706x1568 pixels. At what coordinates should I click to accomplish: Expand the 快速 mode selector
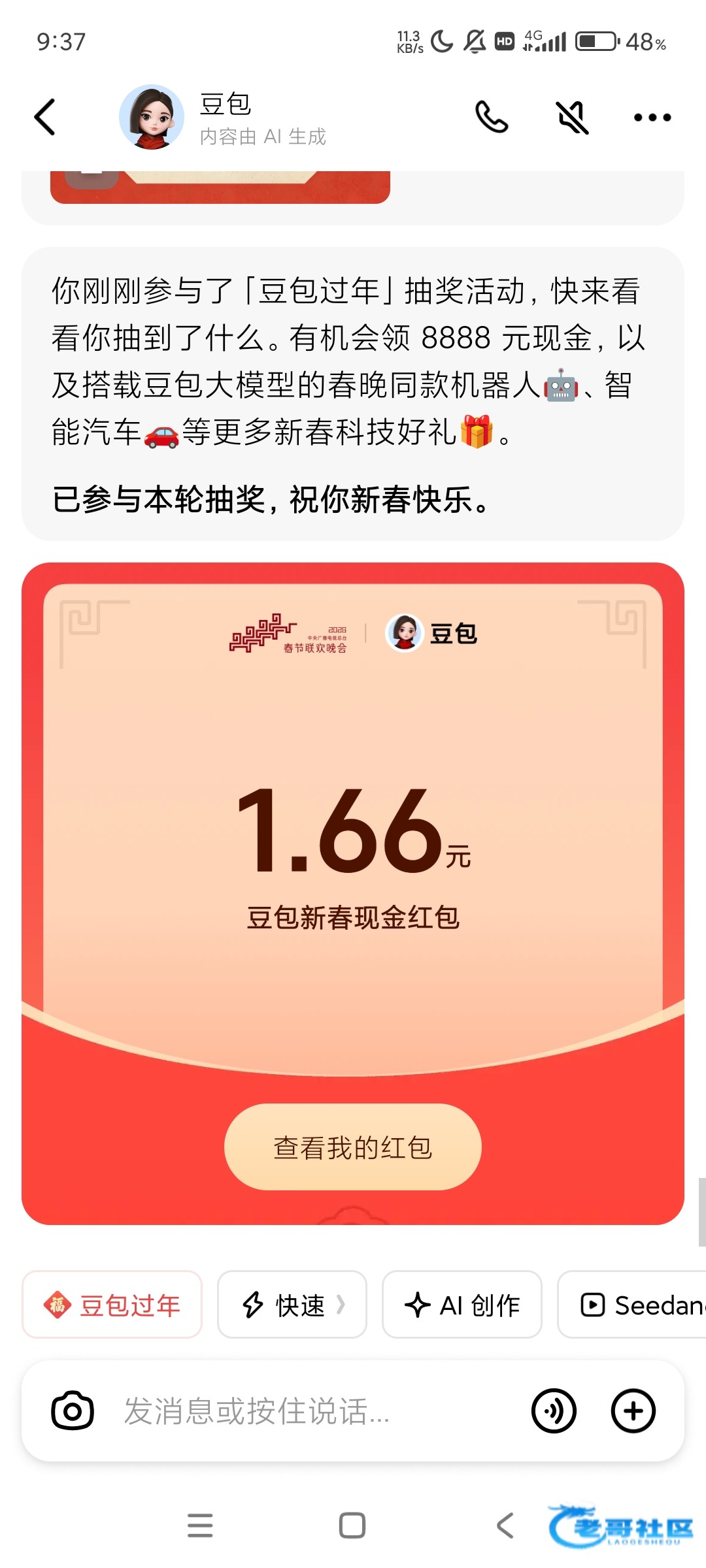click(292, 1305)
